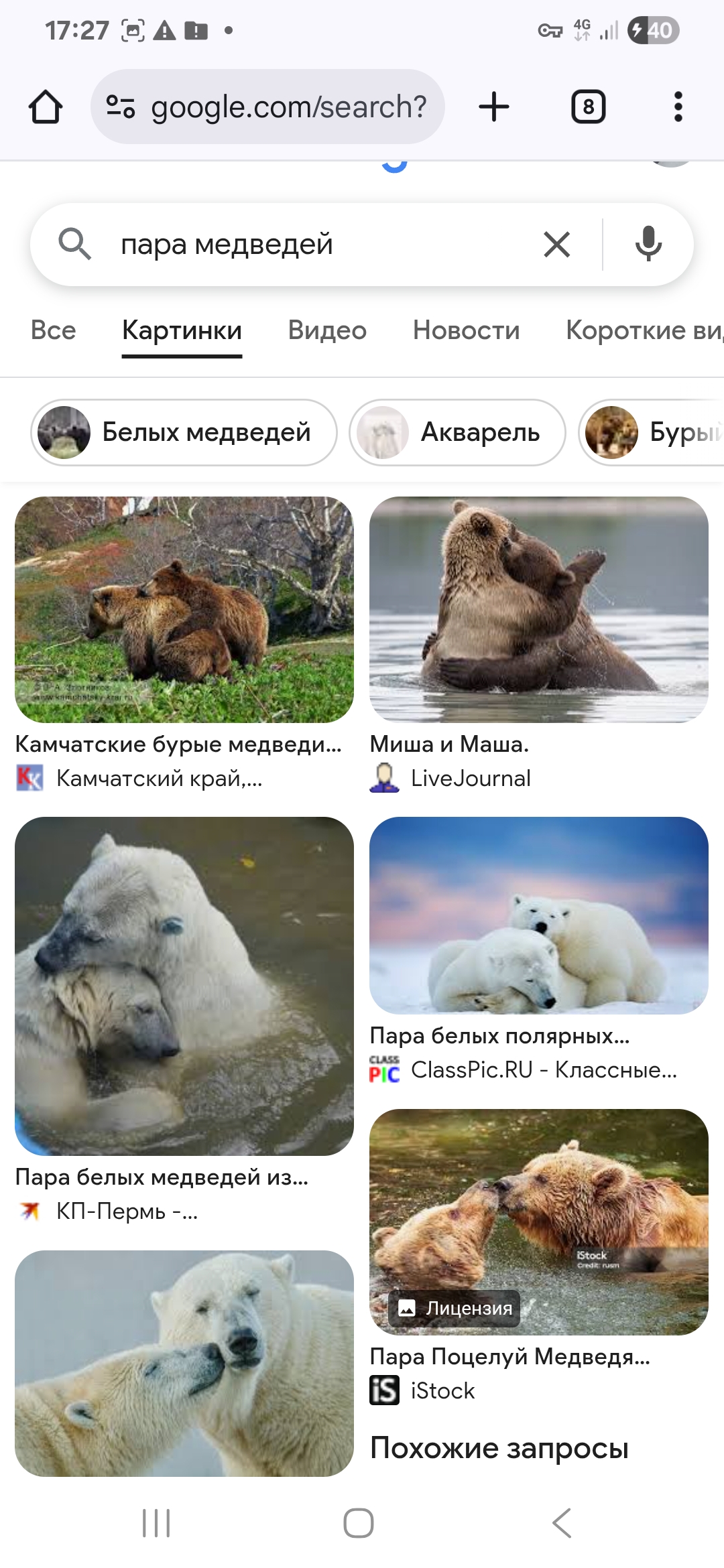This screenshot has width=724, height=1568.
Task: Switch to the Новости tab
Action: coord(466,330)
